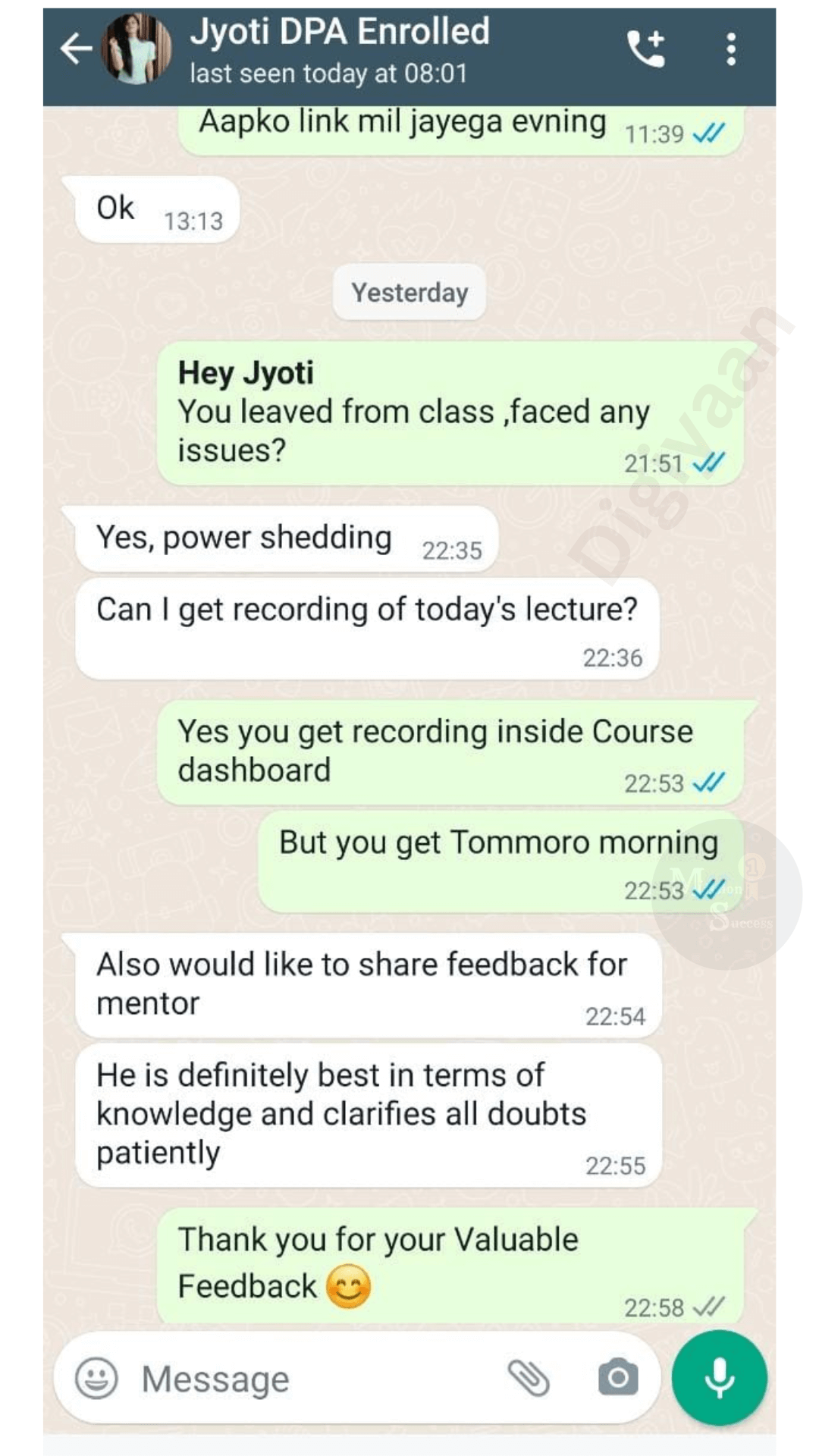819x1456 pixels.
Task: Tap the chat header showing 'Jyoti DPA Enrolled'
Action: (x=341, y=32)
